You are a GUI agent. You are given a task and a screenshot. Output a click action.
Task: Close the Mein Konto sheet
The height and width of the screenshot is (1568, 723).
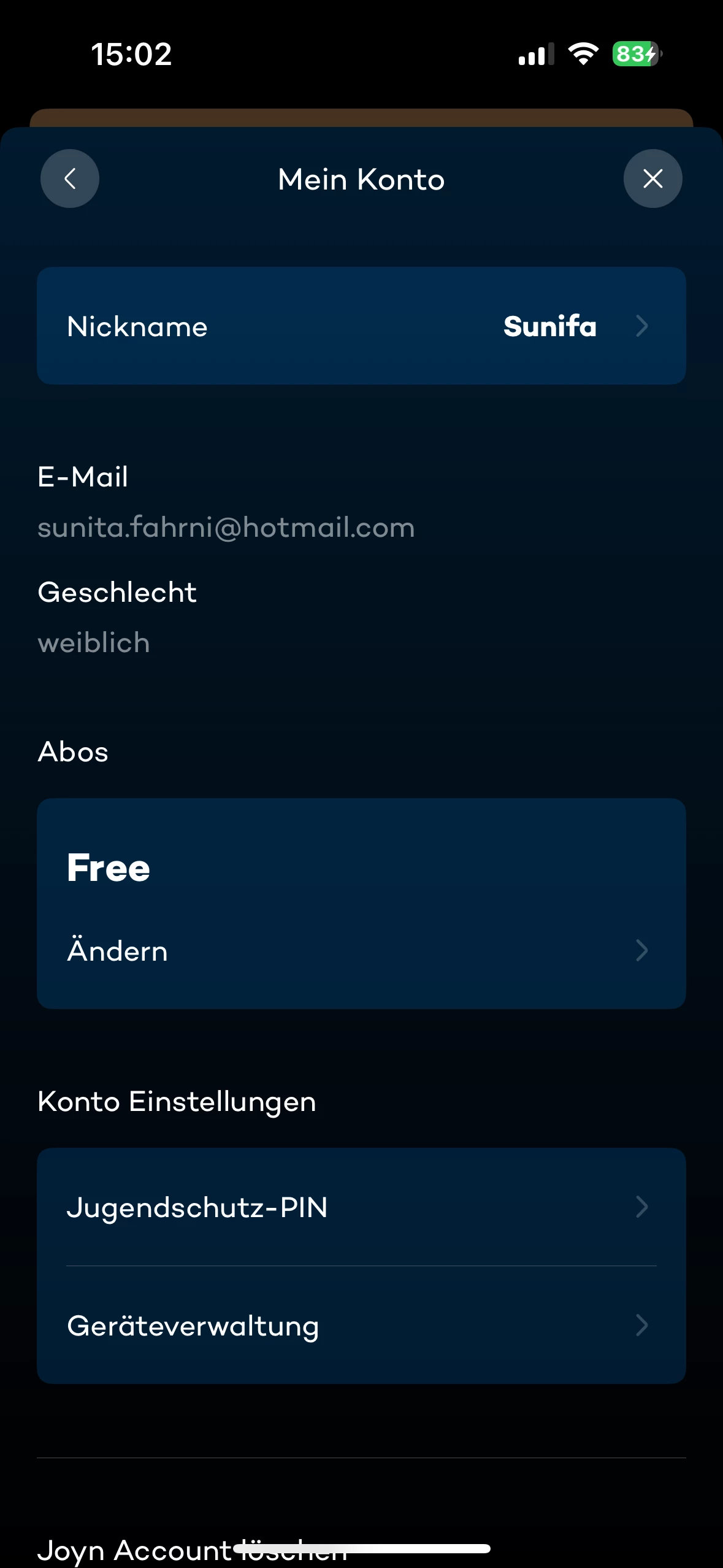pos(652,179)
